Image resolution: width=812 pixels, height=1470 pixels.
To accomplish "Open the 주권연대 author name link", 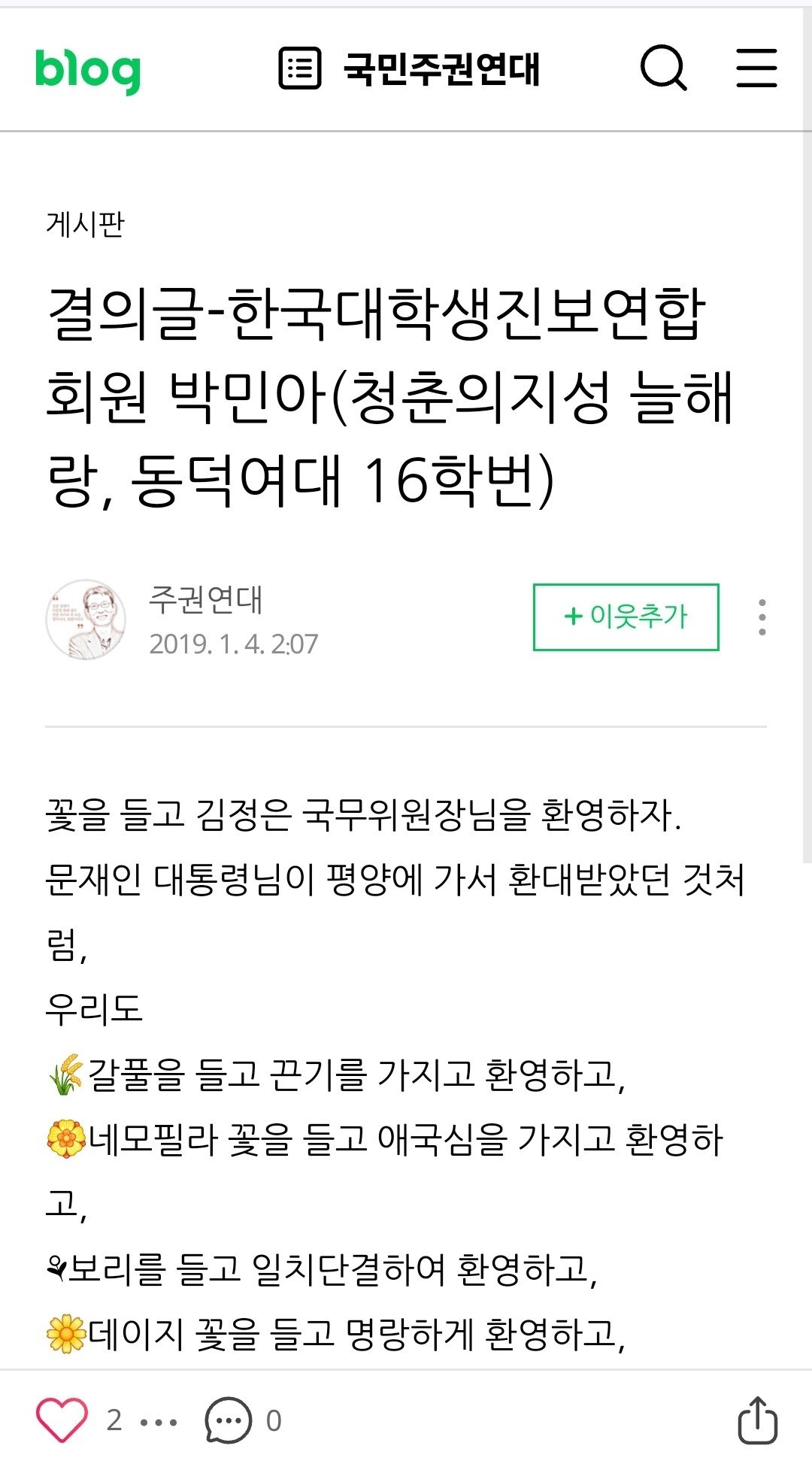I will click(x=205, y=599).
